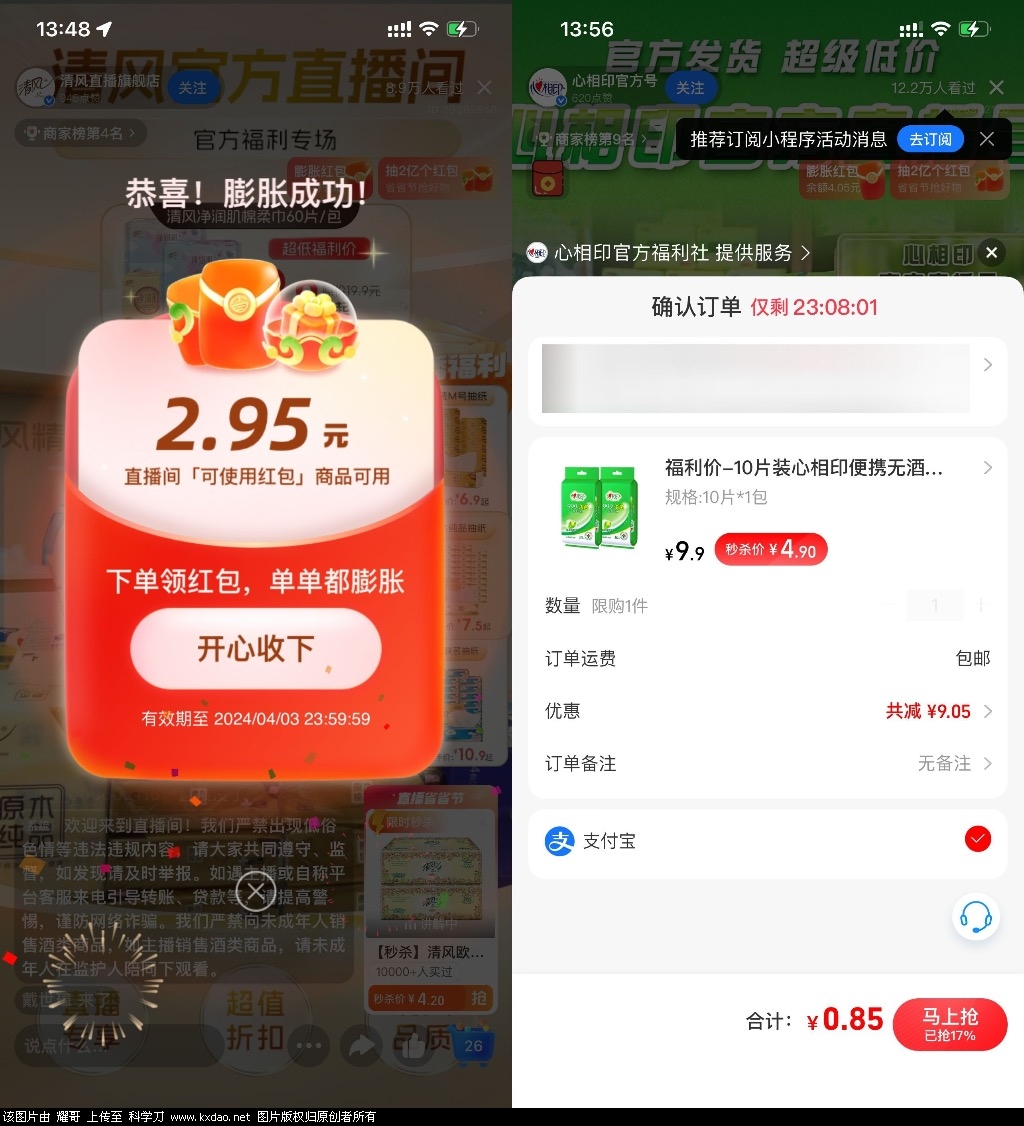
Task: Tap the 开心收下 button
Action: click(x=256, y=648)
